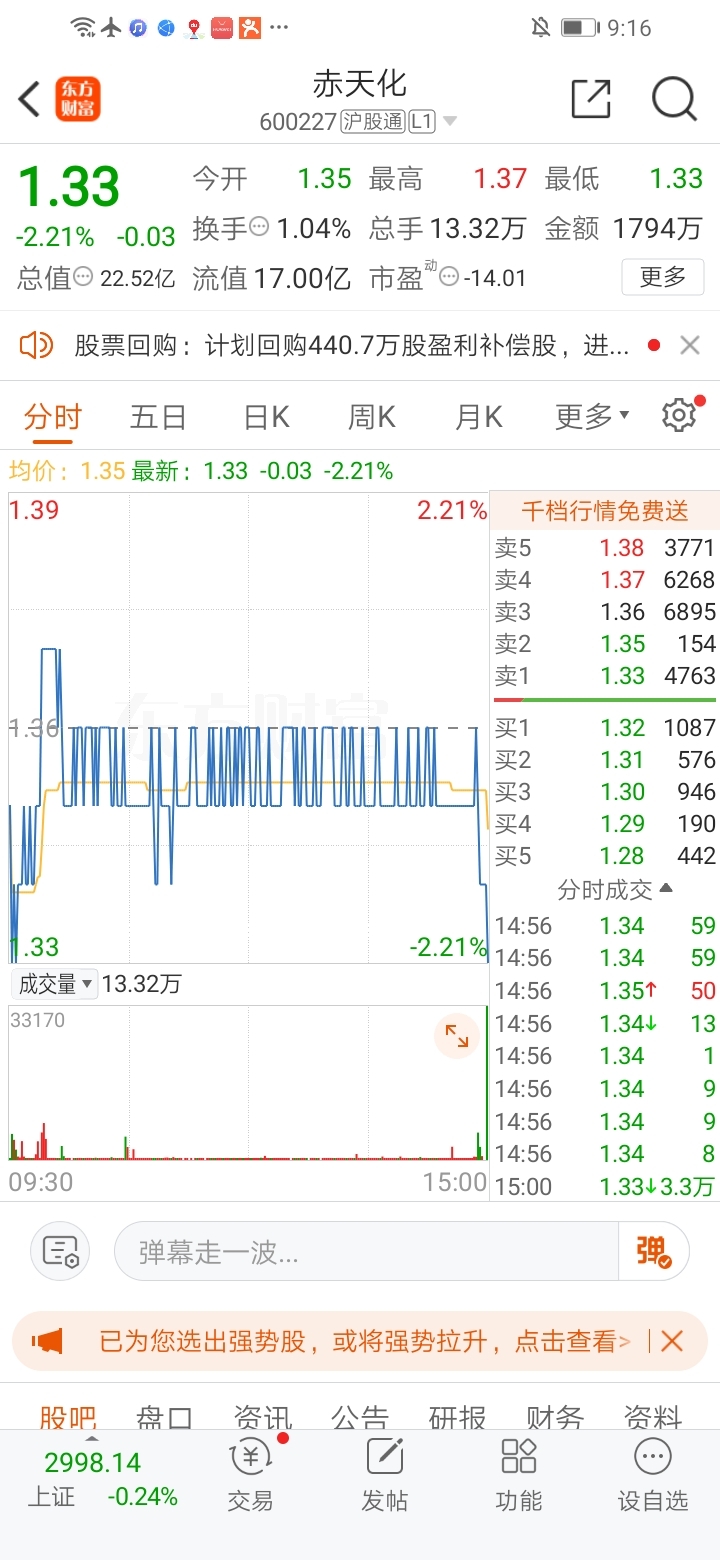This screenshot has height=1560, width=720.
Task: Dismiss the 股票回购 announcement banner
Action: click(x=689, y=346)
